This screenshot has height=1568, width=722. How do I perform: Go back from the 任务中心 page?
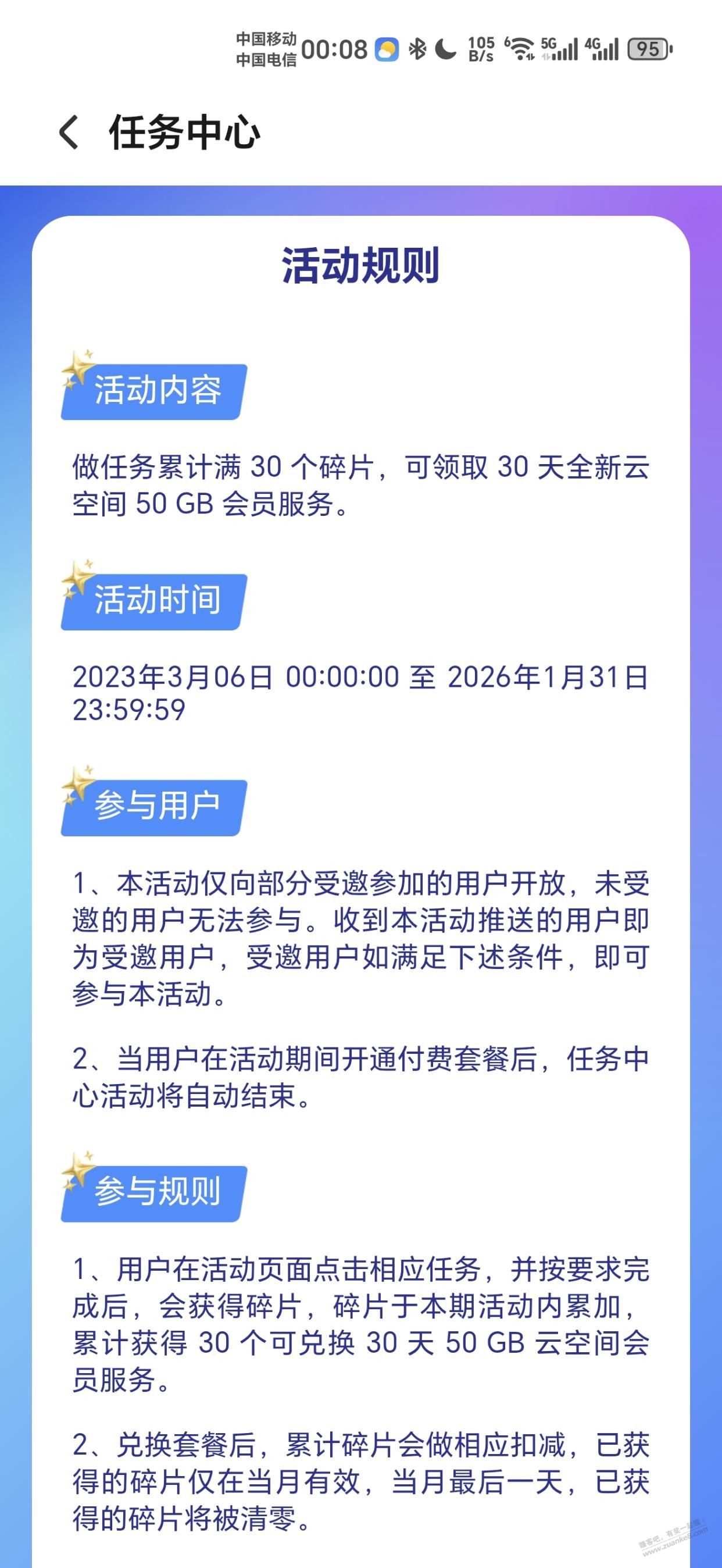(x=69, y=132)
